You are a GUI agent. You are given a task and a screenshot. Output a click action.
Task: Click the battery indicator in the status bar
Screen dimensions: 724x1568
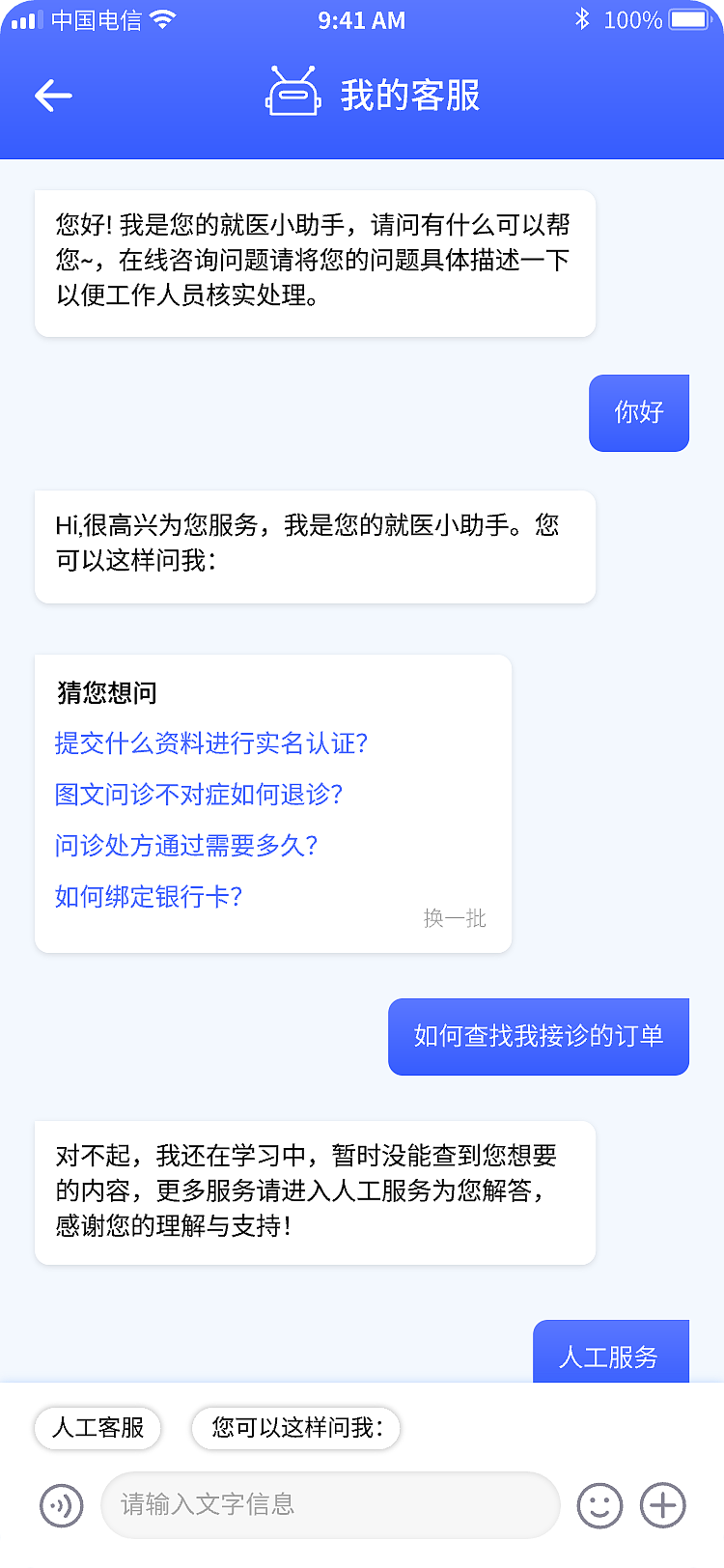tap(687, 18)
